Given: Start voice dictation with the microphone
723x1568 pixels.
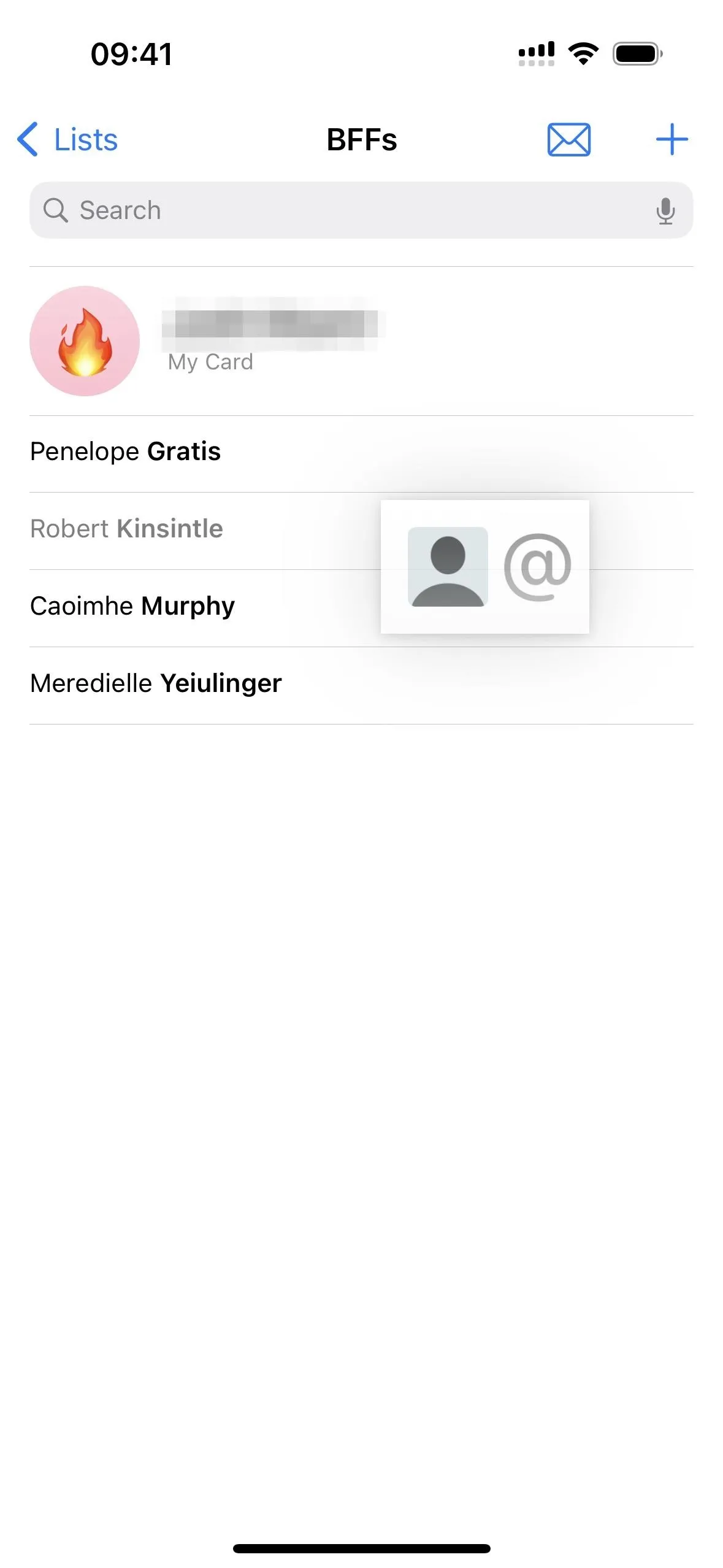Looking at the screenshot, I should (x=665, y=210).
